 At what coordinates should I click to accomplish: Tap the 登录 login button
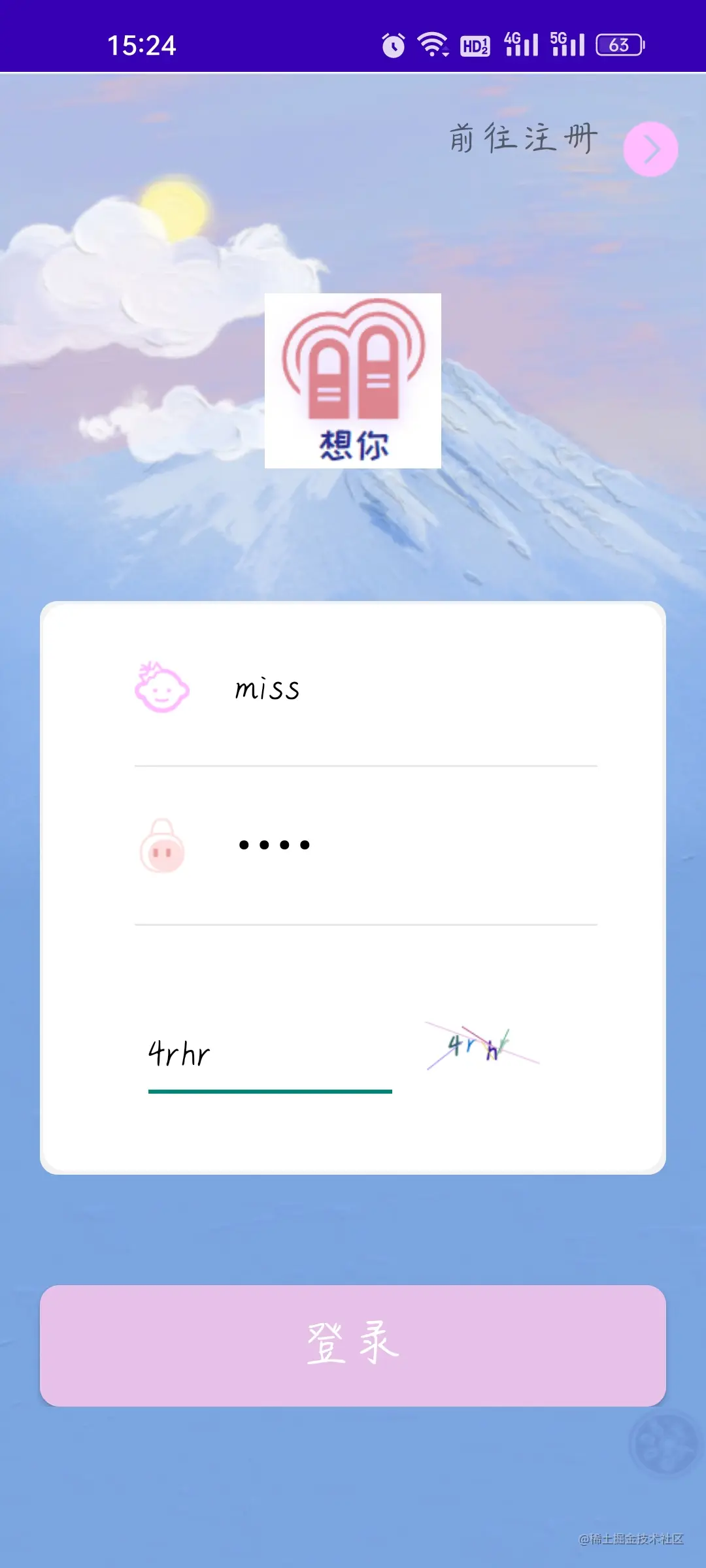353,1345
